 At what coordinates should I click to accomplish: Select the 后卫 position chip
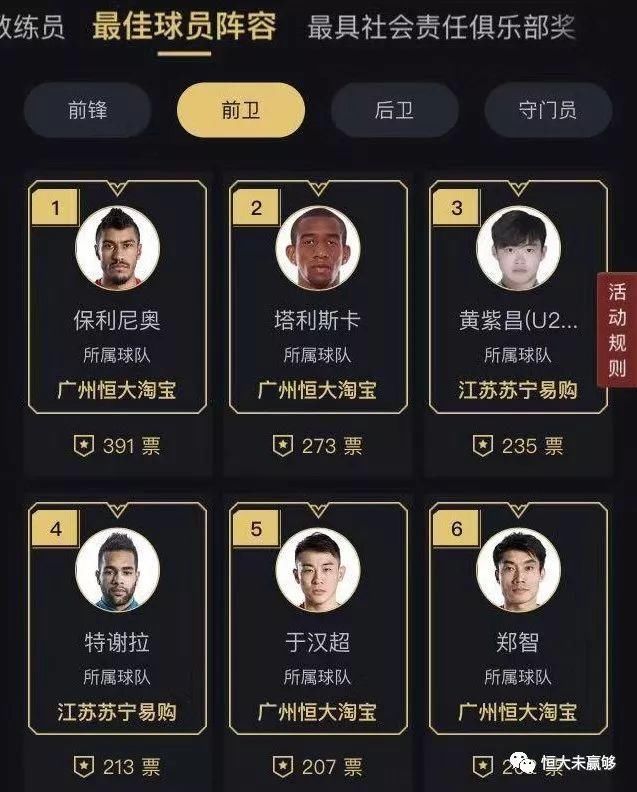pos(394,111)
